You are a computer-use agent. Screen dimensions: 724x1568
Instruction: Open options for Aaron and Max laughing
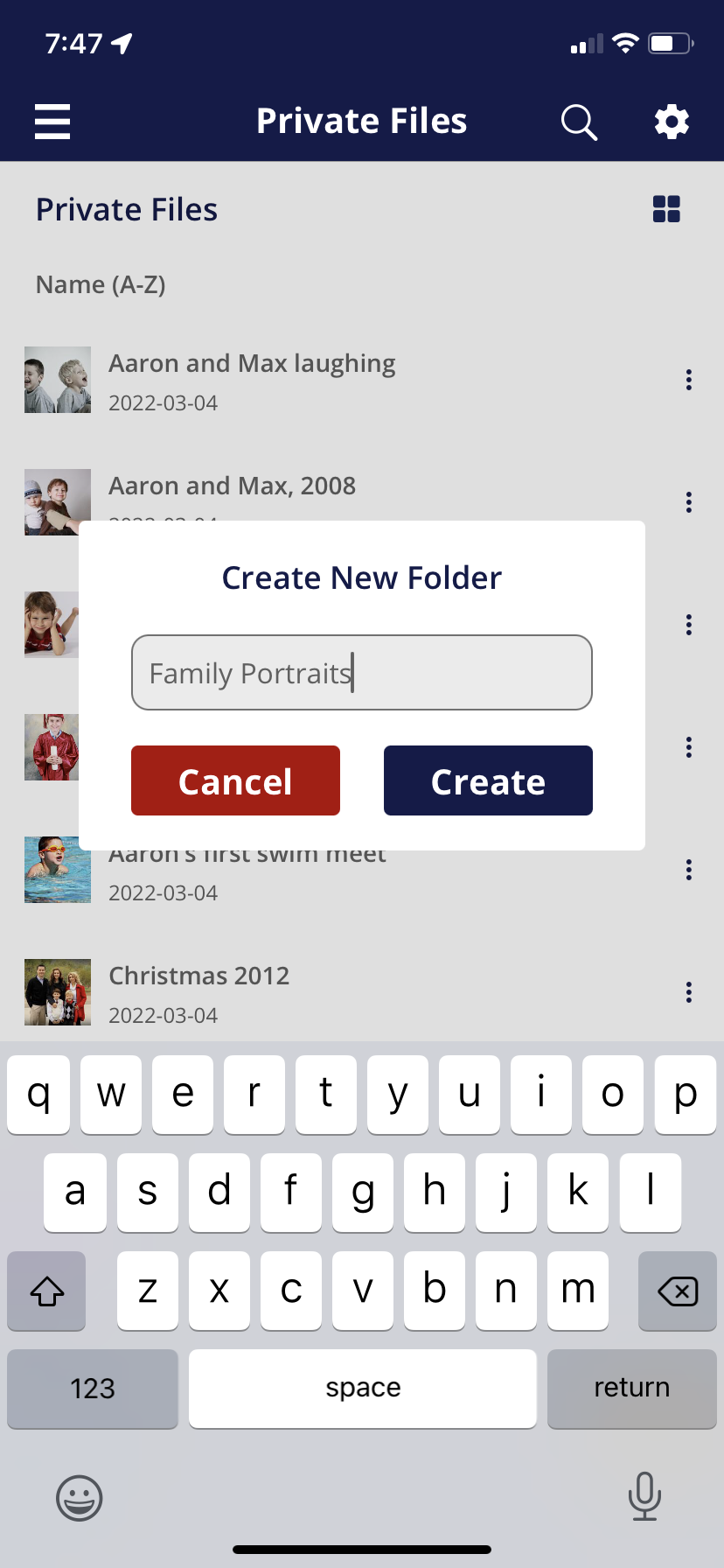click(x=689, y=380)
